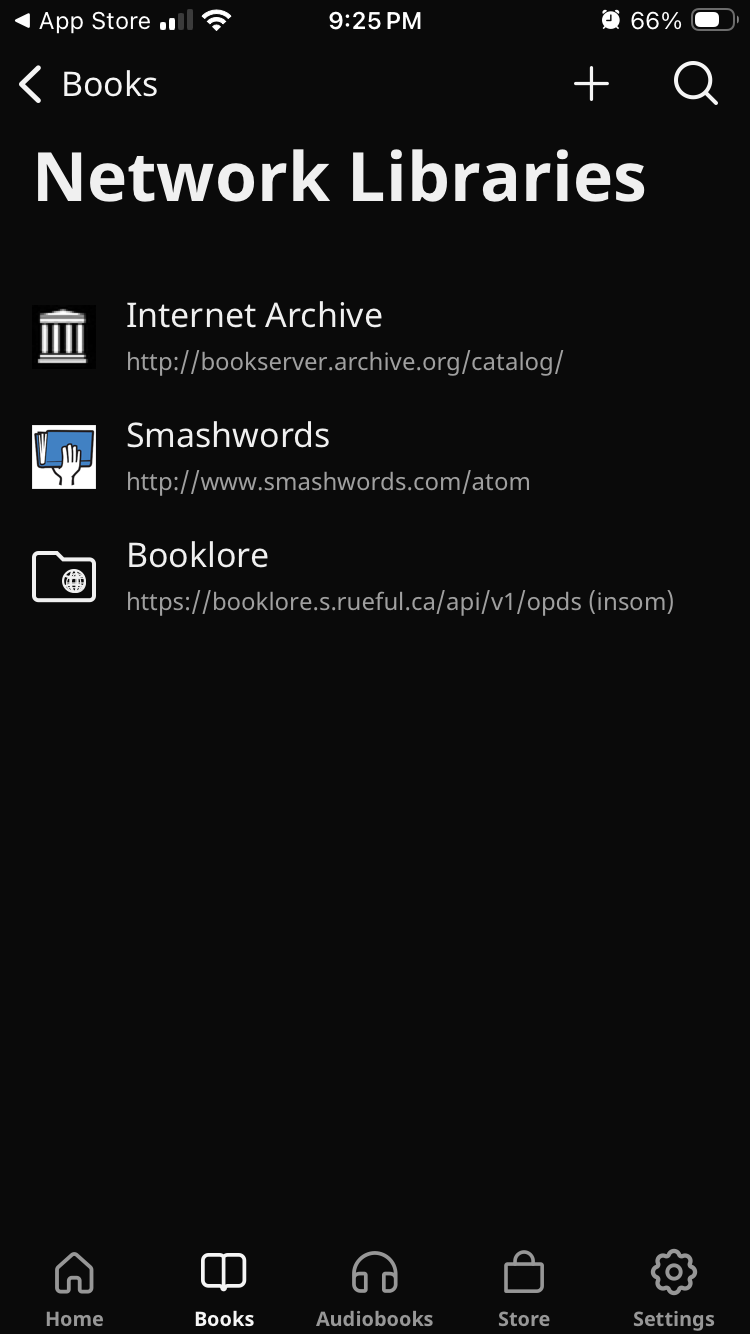The height and width of the screenshot is (1334, 750).
Task: Open the Settings tab
Action: (673, 1289)
